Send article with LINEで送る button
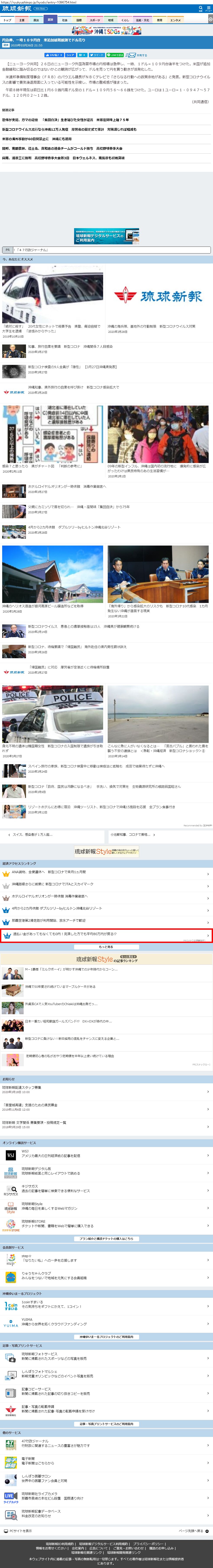The image size is (213, 1568). [115, 55]
